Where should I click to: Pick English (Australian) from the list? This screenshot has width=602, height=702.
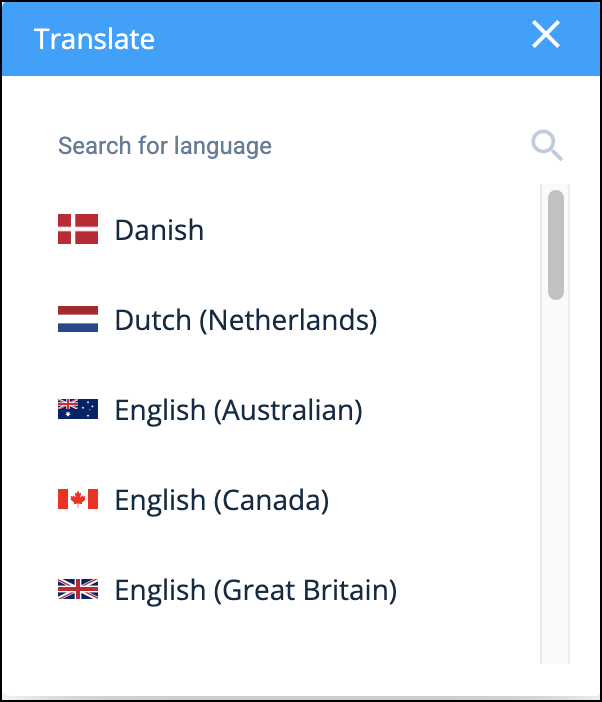click(x=238, y=410)
